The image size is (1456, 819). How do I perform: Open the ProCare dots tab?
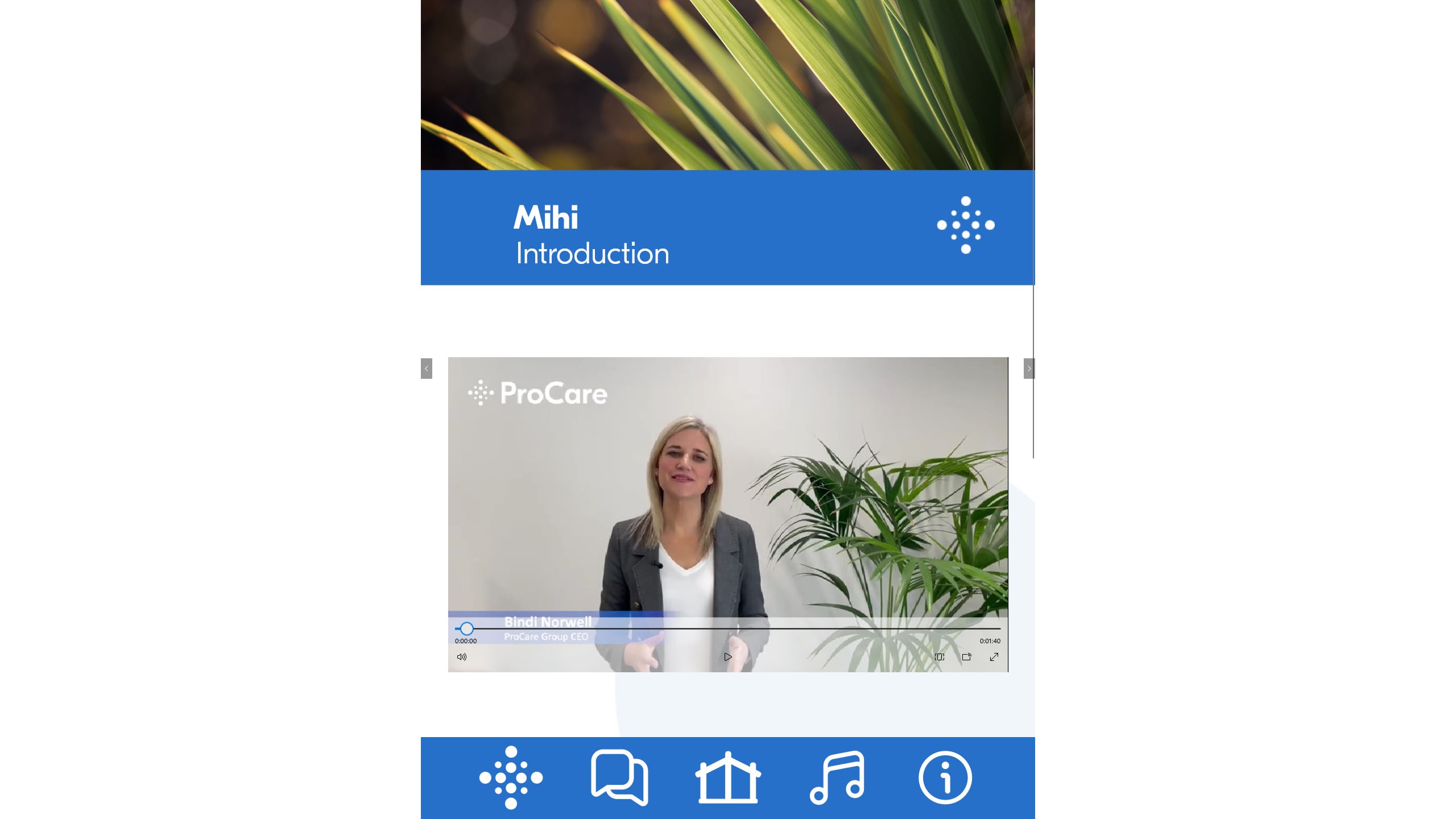[x=511, y=777]
